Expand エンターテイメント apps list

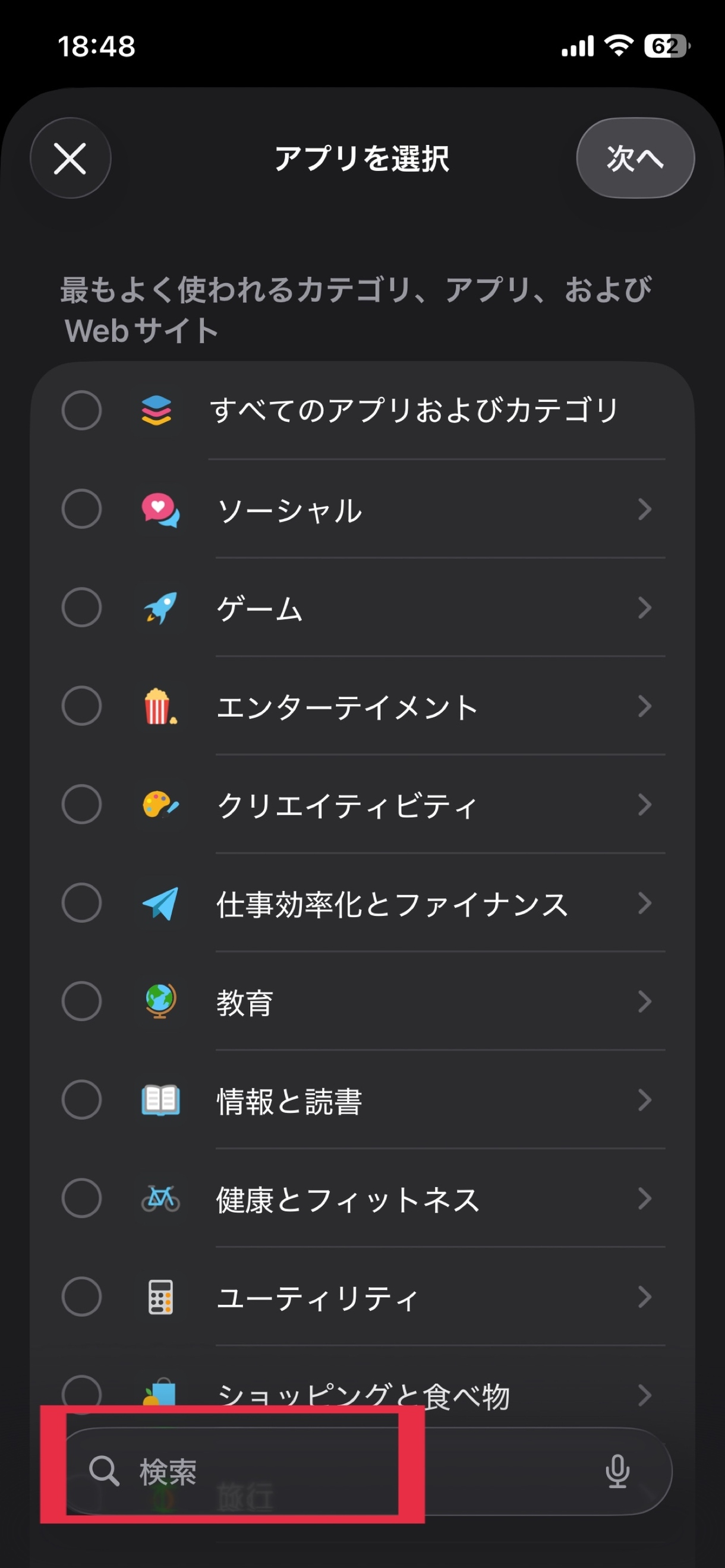[x=645, y=706]
